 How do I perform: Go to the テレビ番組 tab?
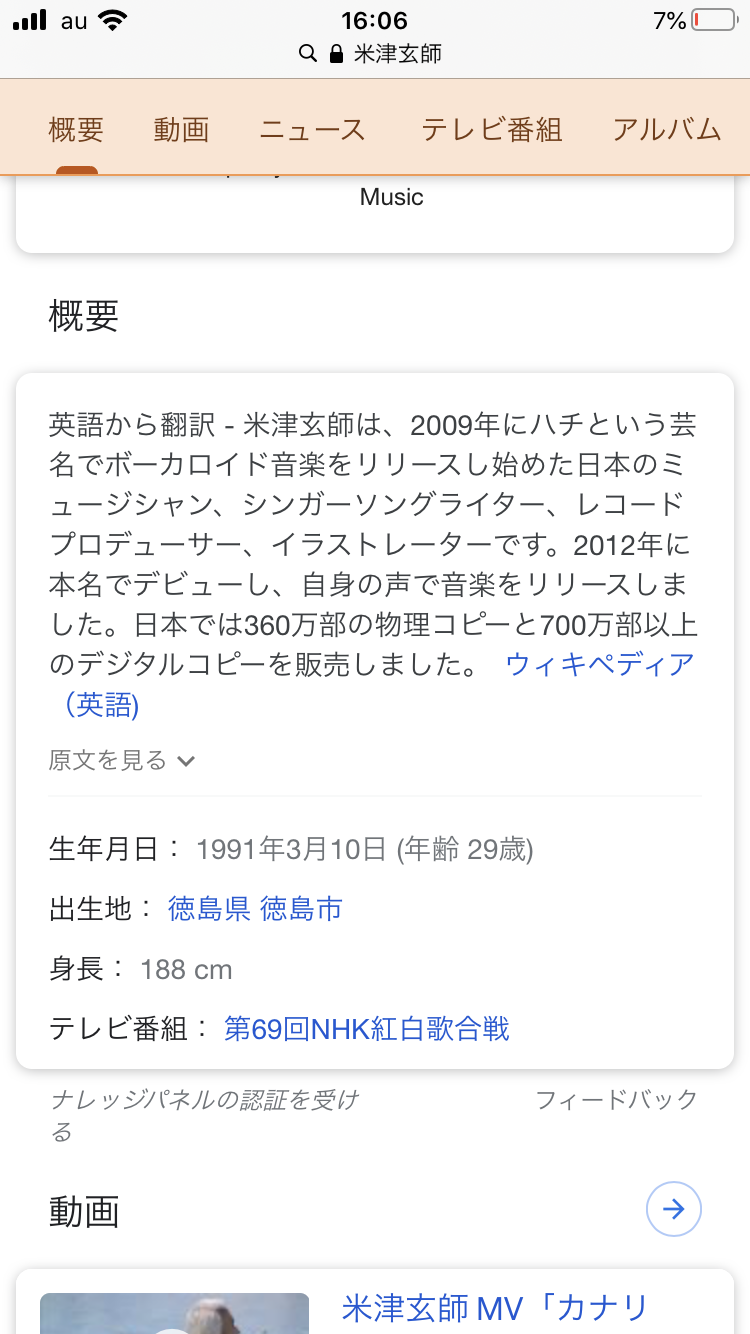pos(491,129)
